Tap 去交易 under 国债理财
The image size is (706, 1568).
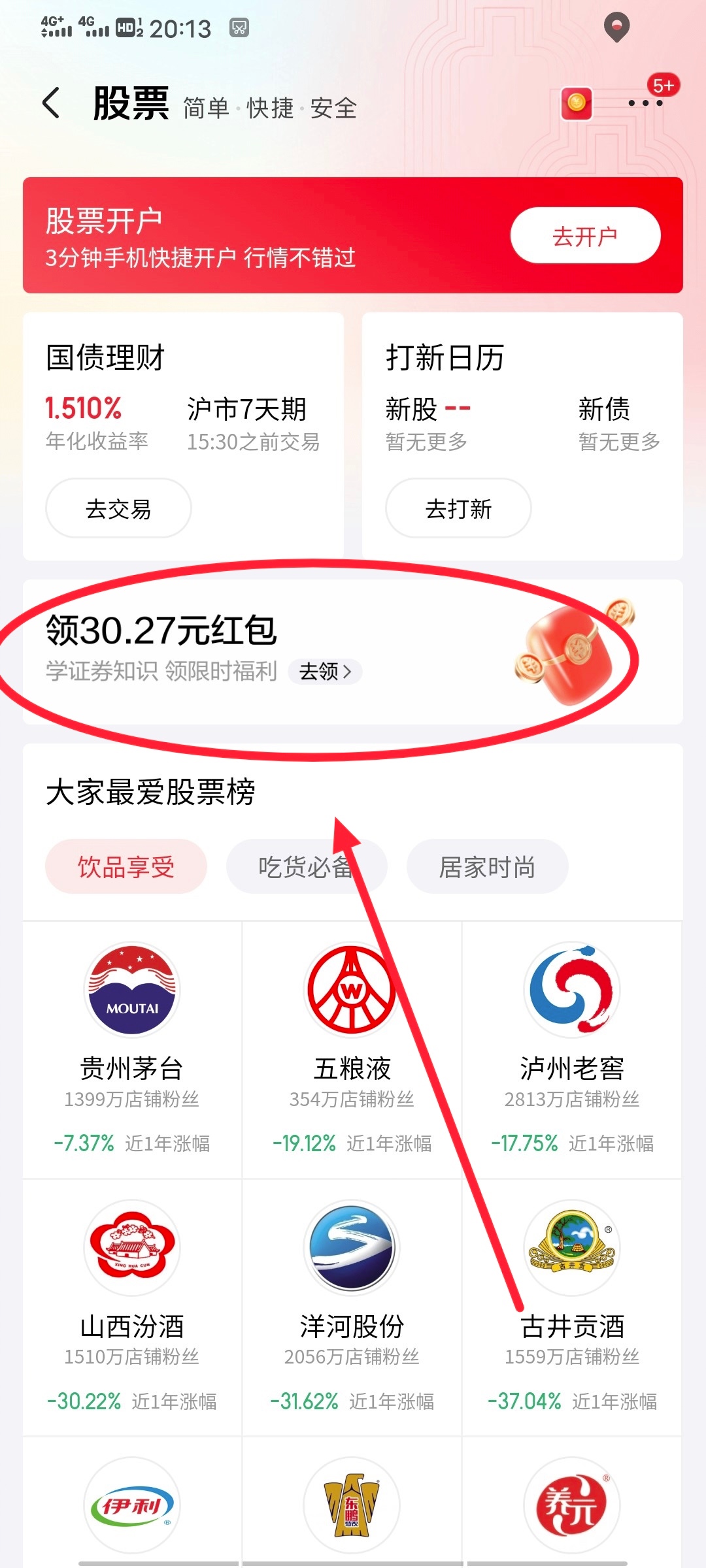pos(118,508)
